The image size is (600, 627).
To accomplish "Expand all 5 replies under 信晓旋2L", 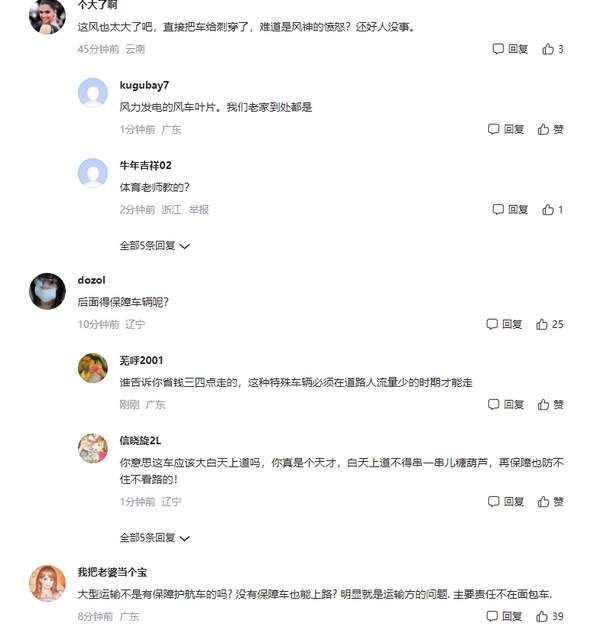I will point(154,537).
